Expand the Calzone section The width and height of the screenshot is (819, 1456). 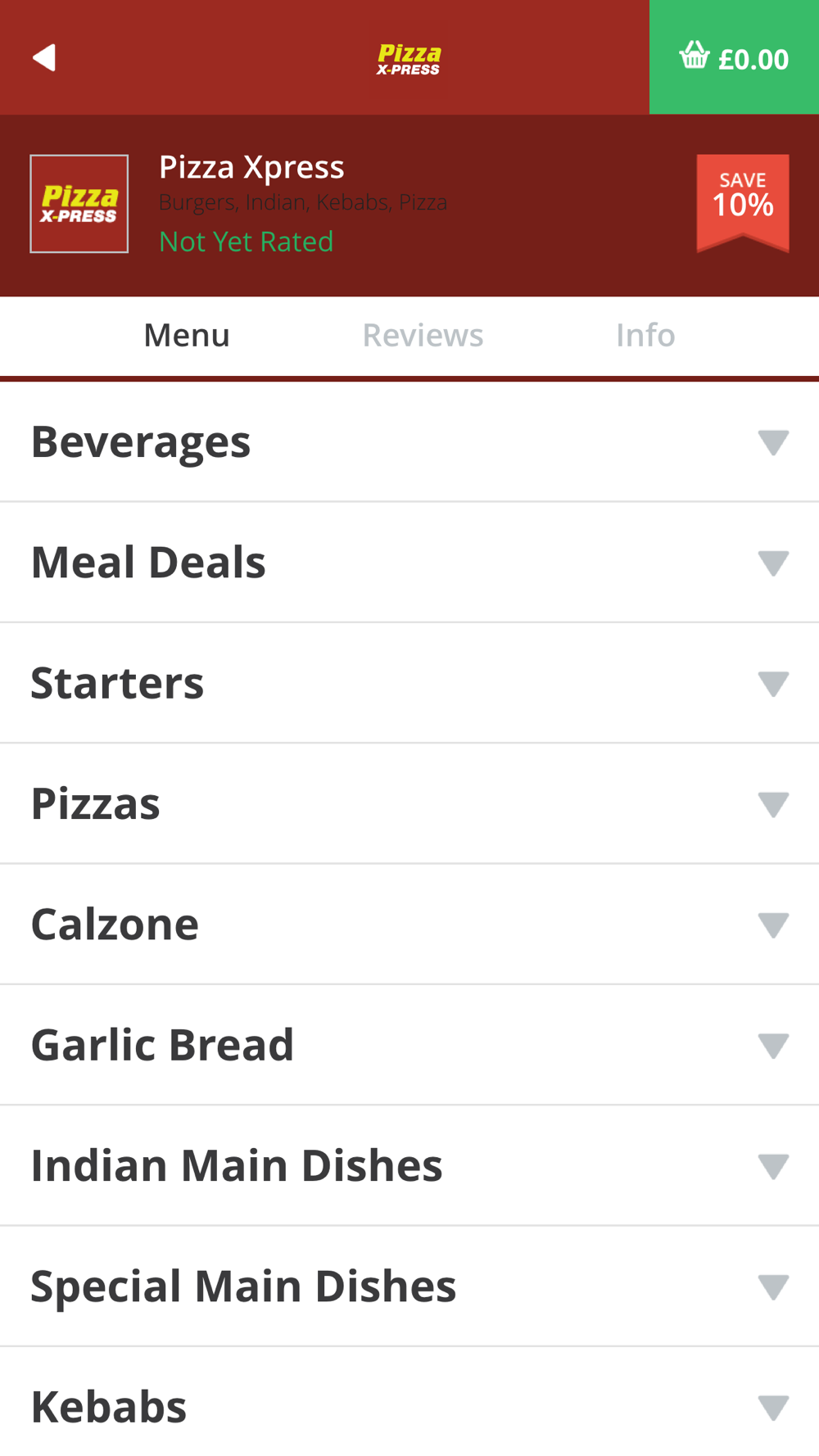tap(409, 924)
